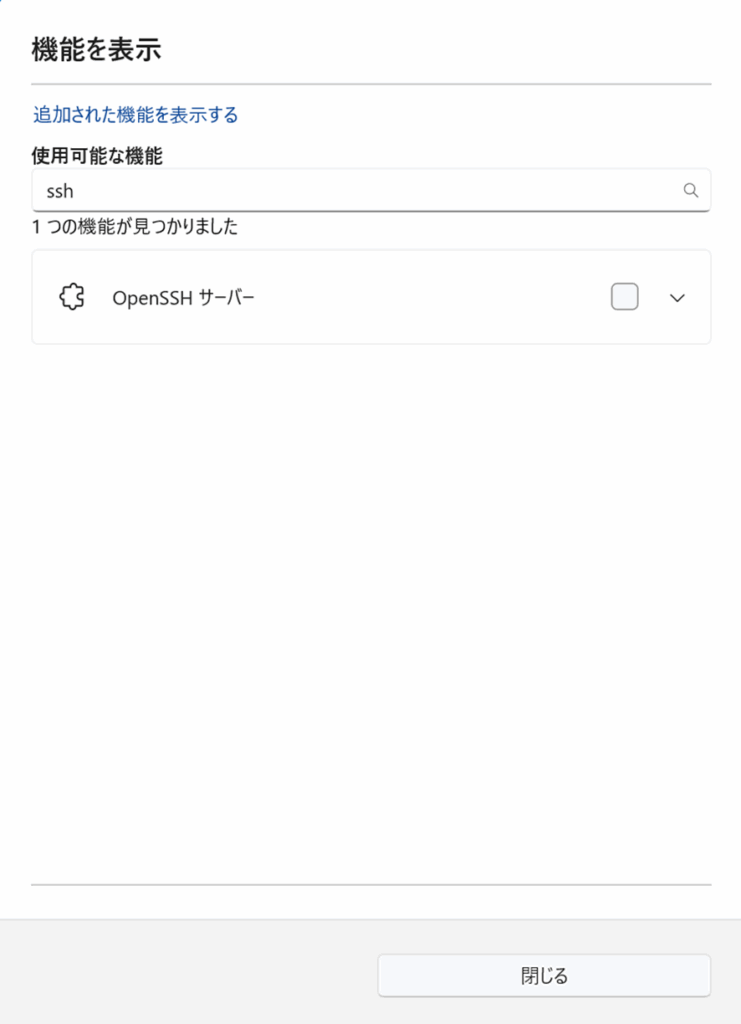The height and width of the screenshot is (1024, 741).
Task: Tap the search field containing ssh
Action: tap(350, 190)
